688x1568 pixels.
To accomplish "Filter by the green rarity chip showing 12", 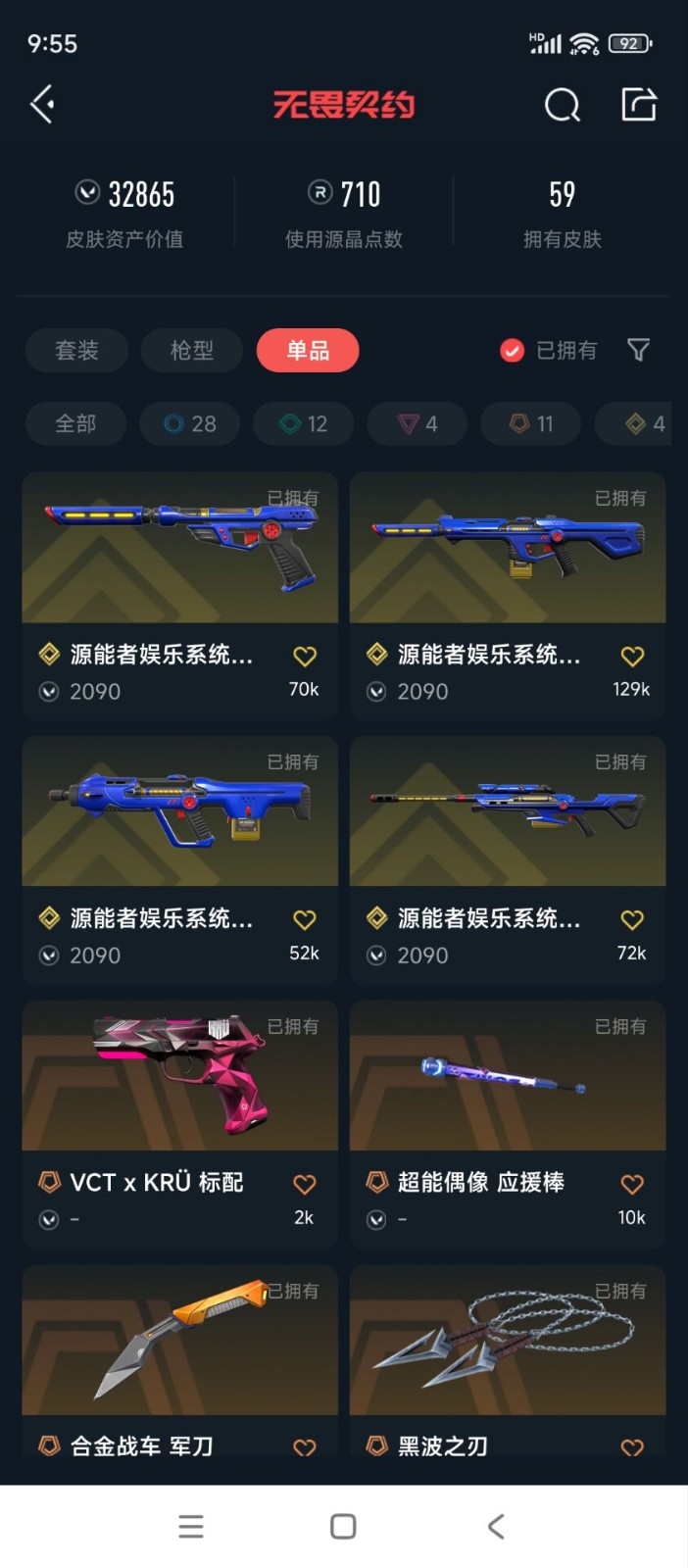I will [x=304, y=423].
